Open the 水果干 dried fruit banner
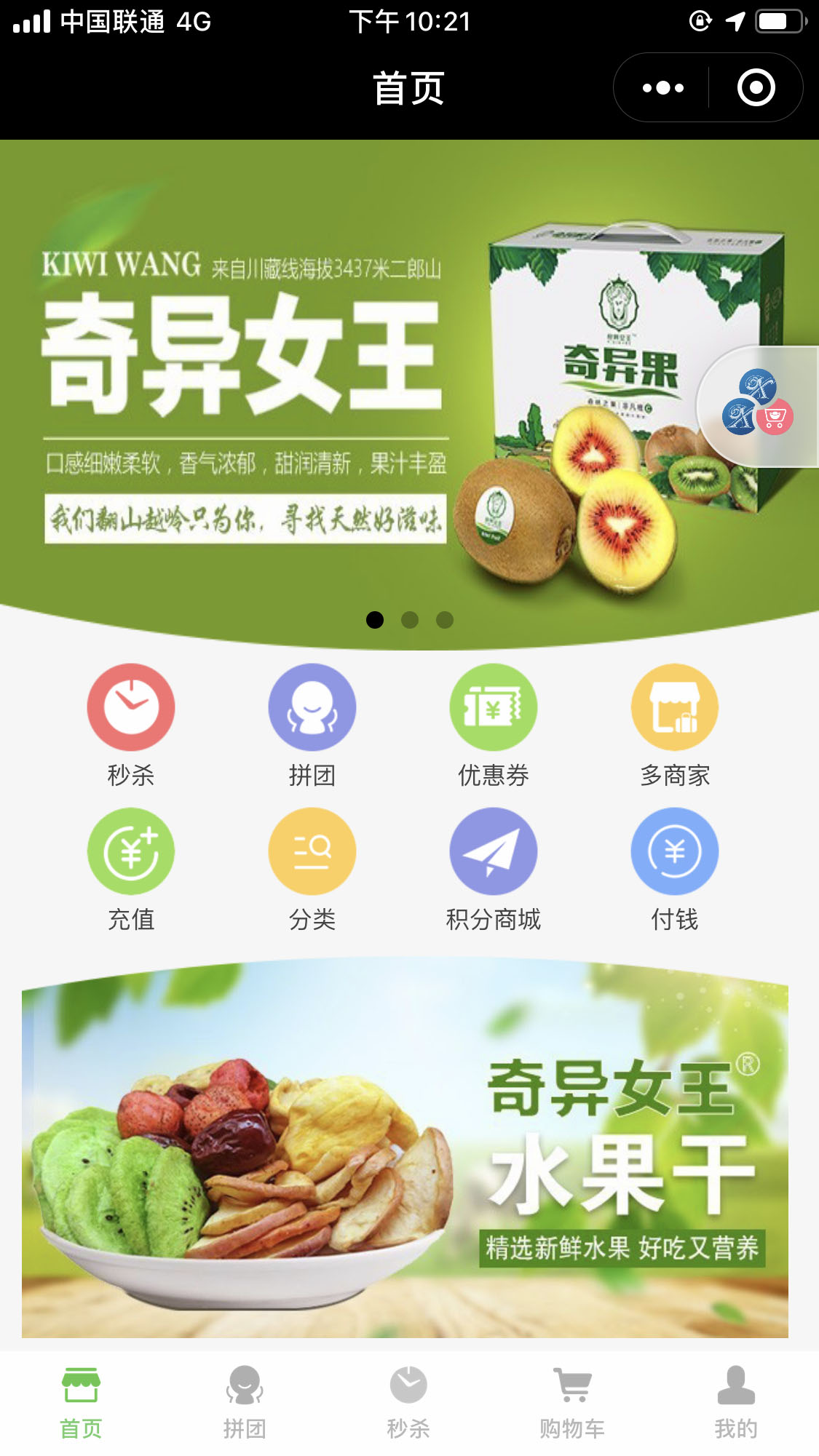 coord(405,1150)
